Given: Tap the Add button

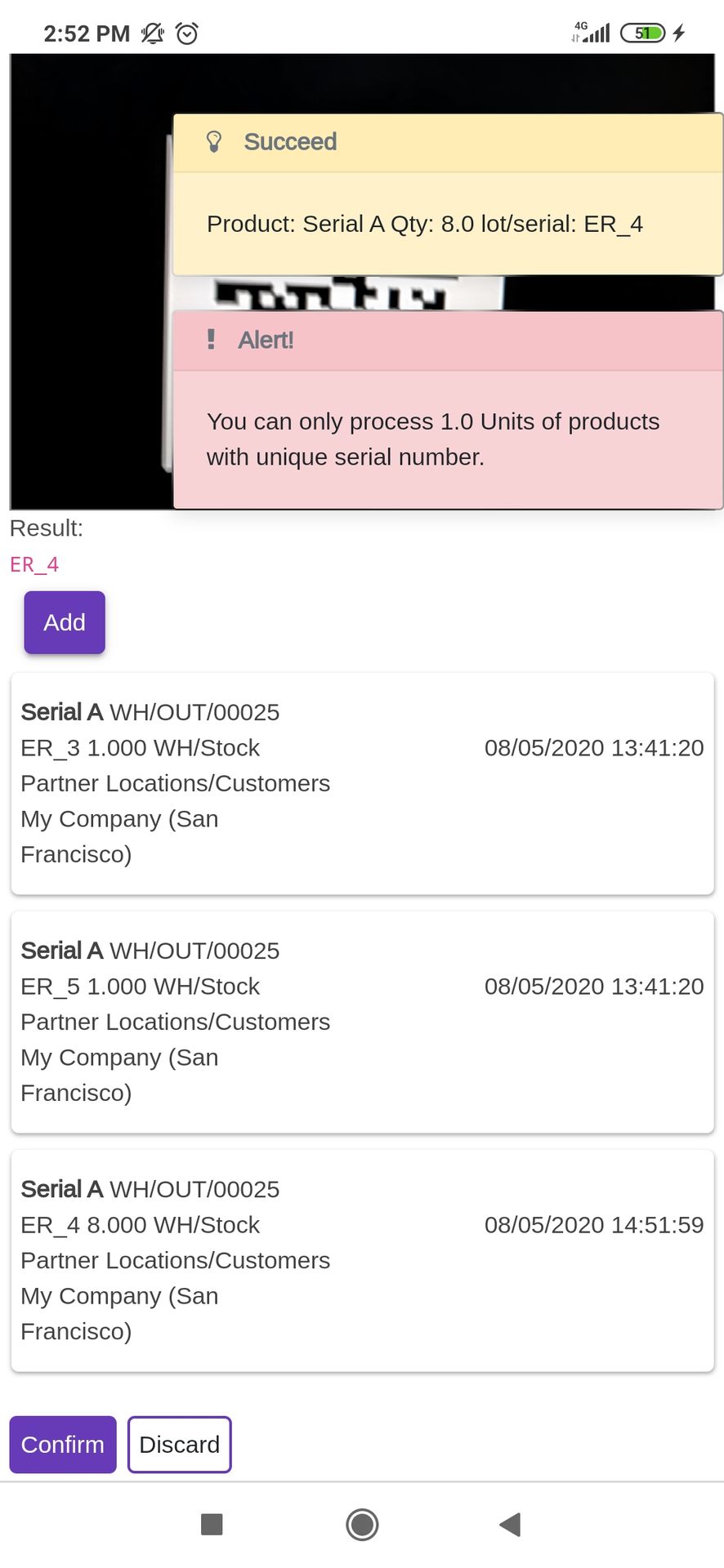Looking at the screenshot, I should (x=65, y=622).
